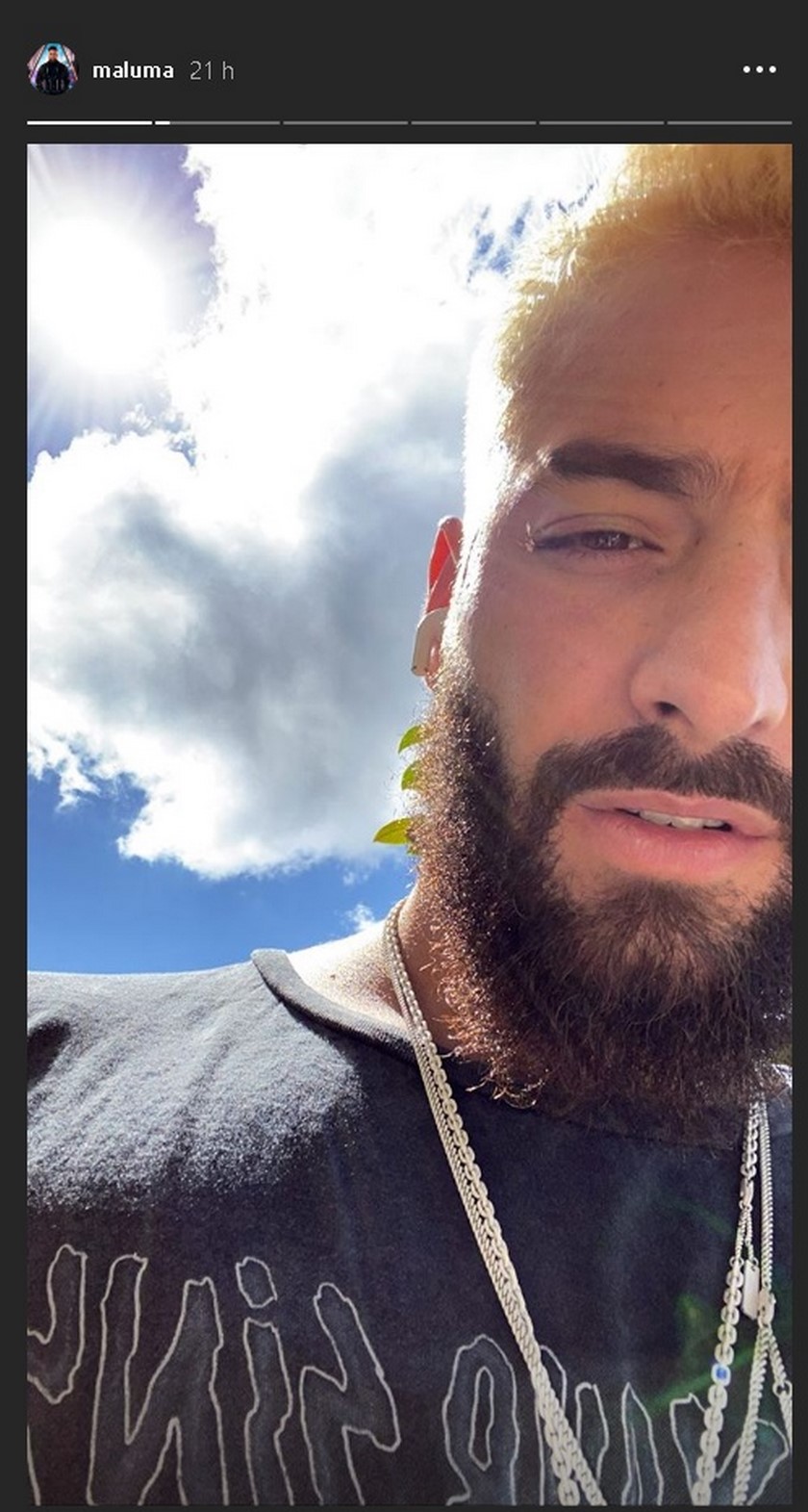
Task: Open maluma's profile picture
Action: (53, 69)
